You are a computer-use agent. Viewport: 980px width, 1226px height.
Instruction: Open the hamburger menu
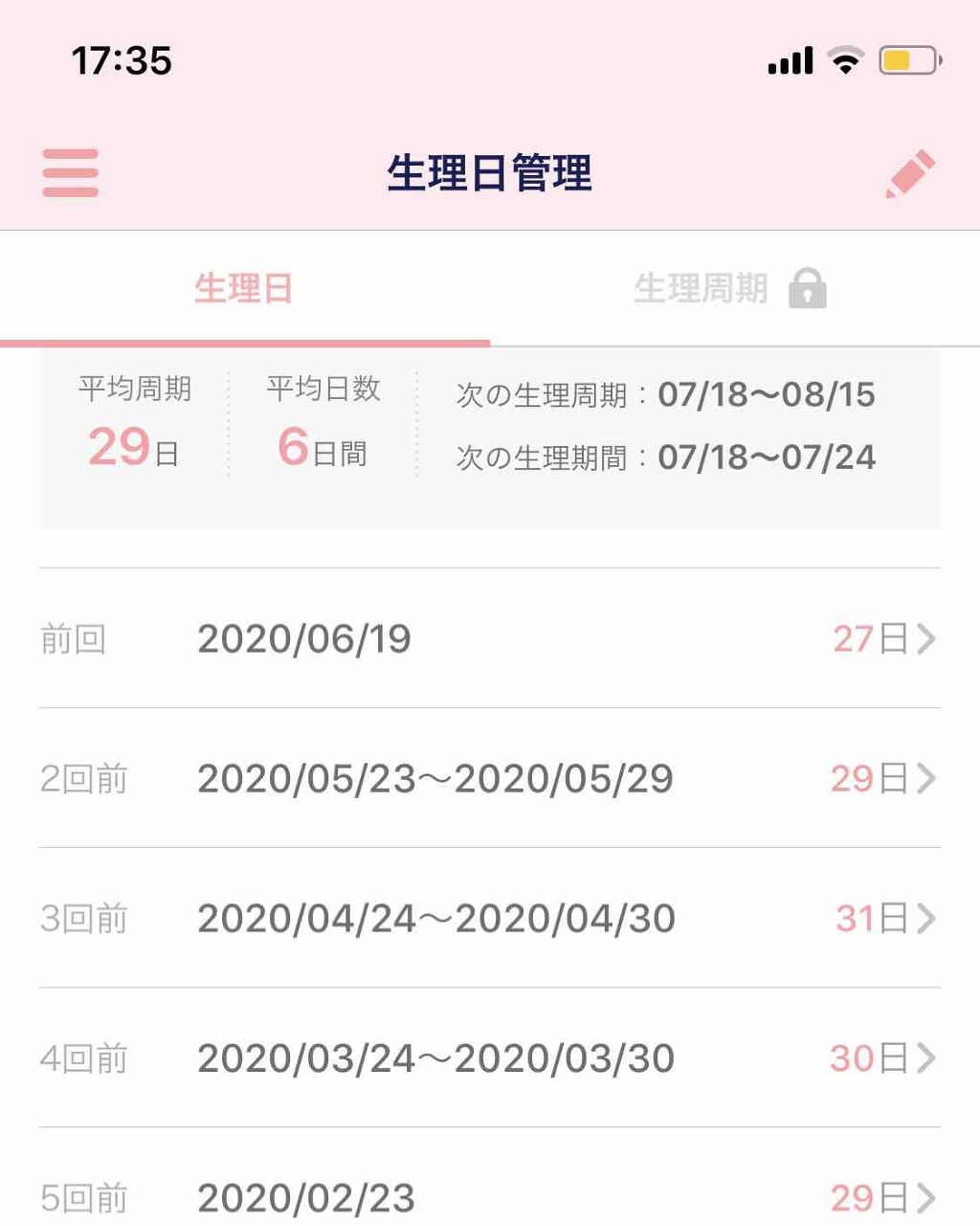click(x=71, y=173)
